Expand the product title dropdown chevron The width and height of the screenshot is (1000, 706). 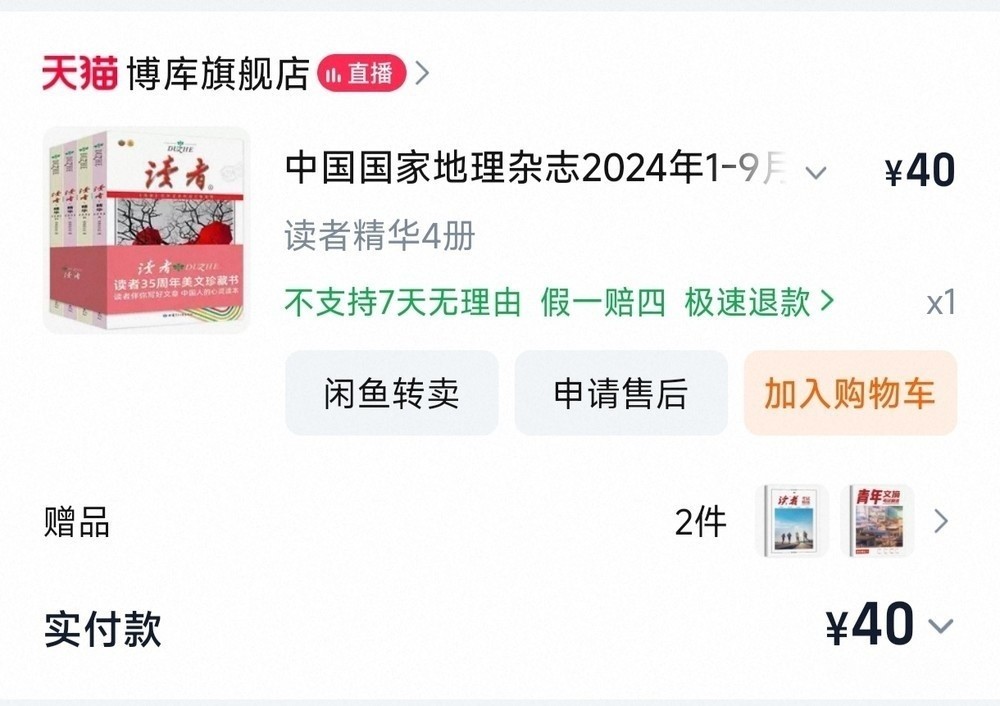coord(816,172)
